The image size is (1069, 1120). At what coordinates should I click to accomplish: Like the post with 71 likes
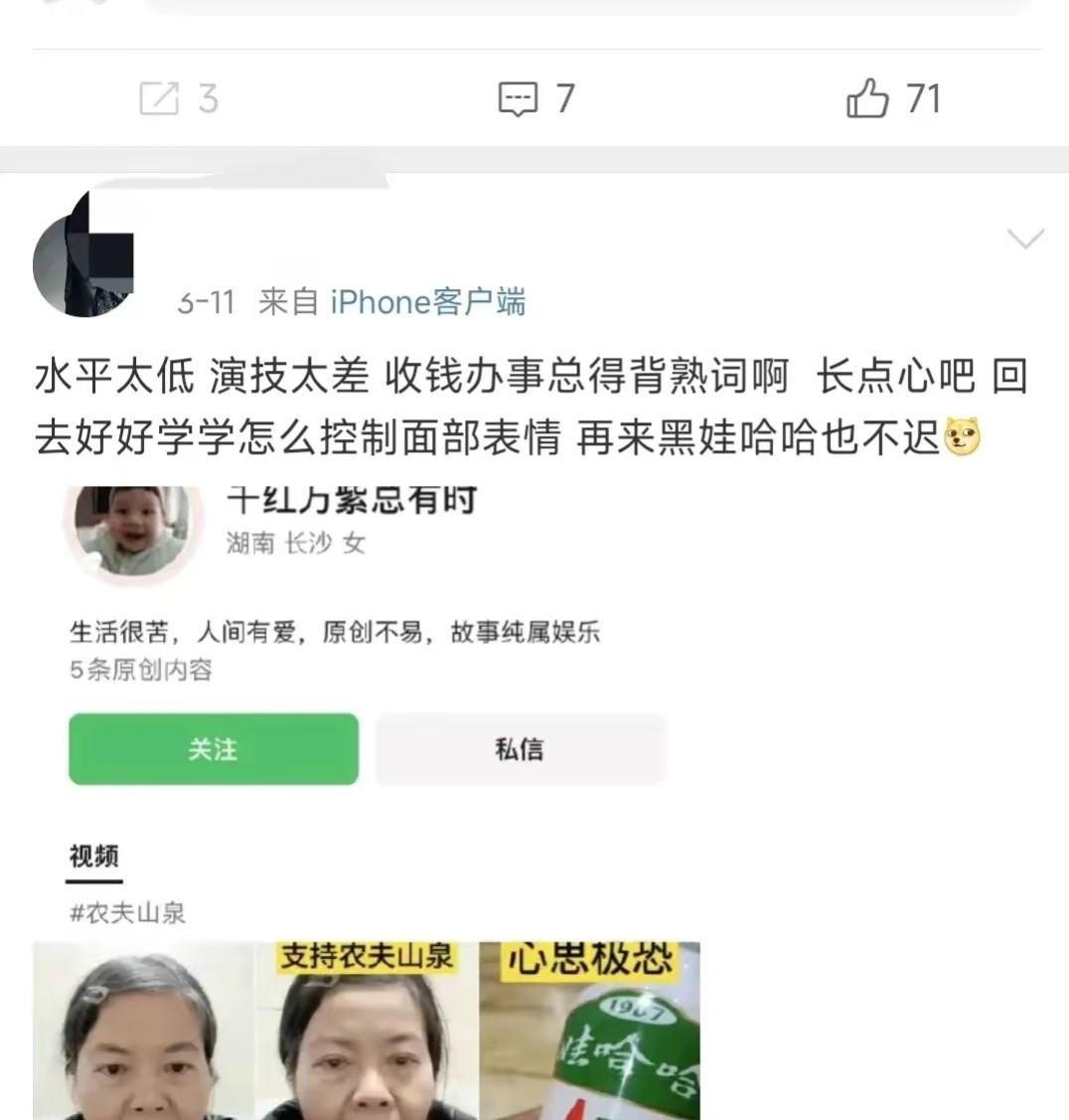click(892, 98)
